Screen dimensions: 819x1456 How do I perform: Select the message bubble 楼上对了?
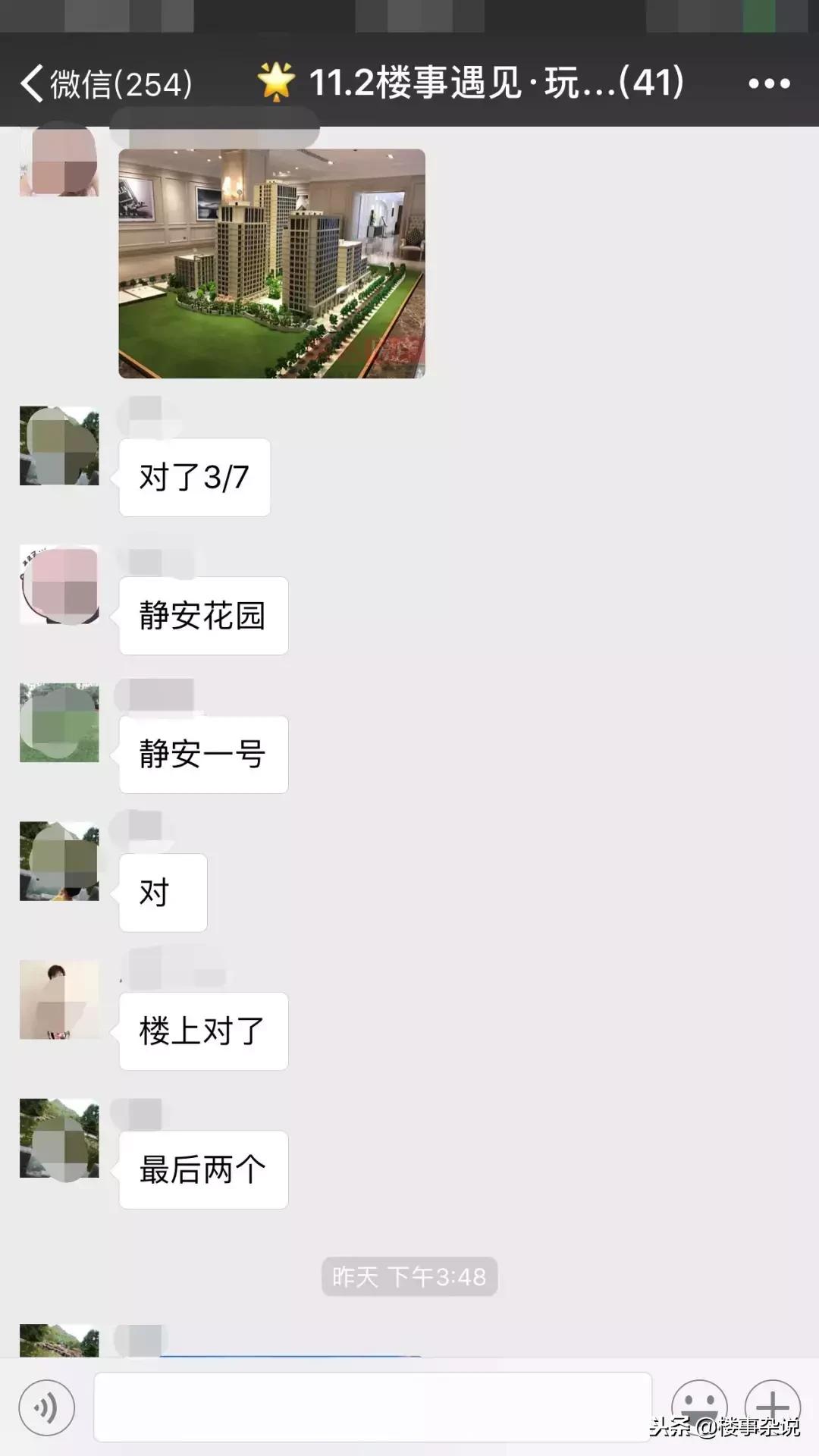pos(203,1030)
